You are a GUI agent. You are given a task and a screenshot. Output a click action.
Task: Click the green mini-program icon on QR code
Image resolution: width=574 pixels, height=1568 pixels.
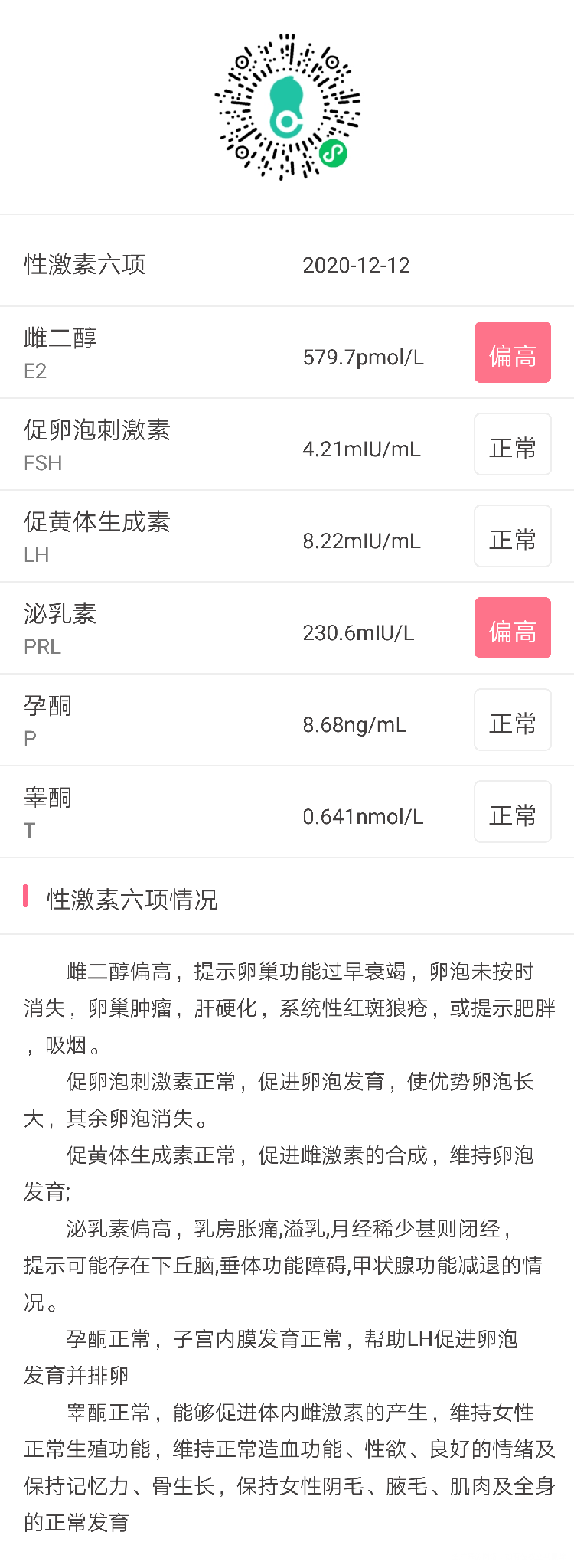coord(332,153)
